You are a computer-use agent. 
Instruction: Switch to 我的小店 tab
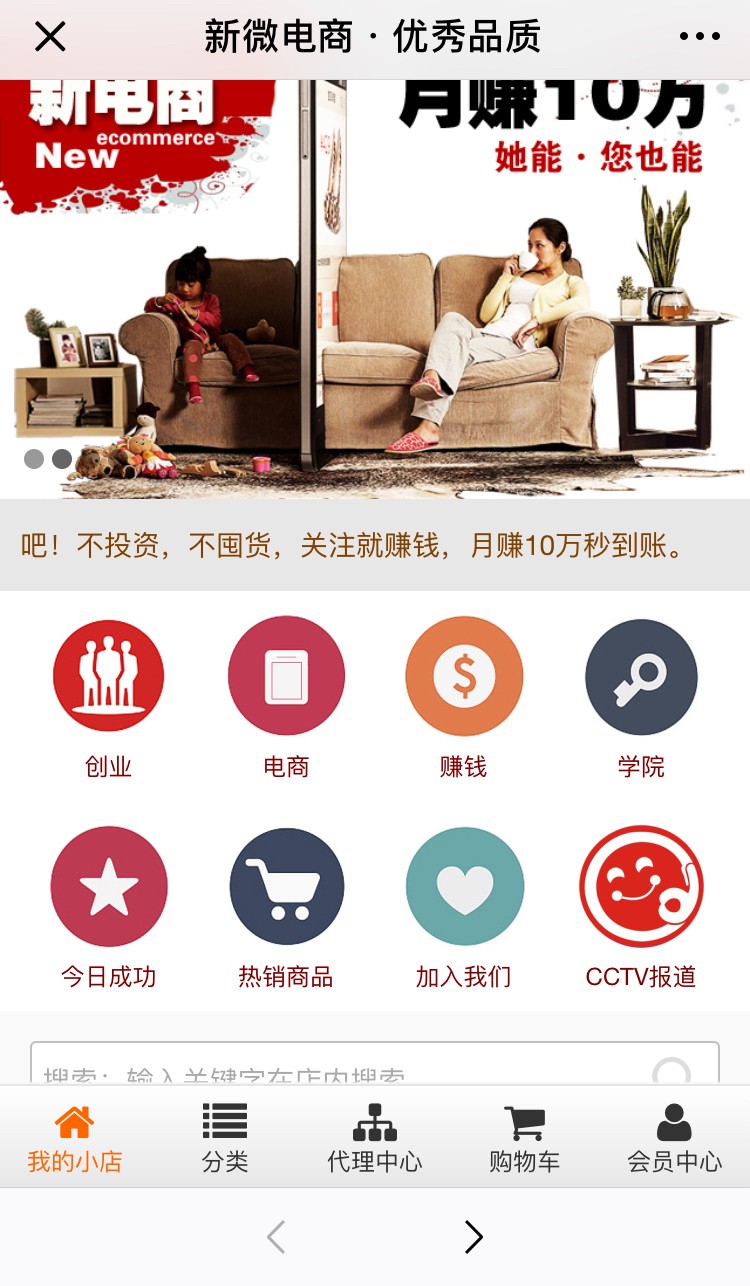pyautogui.click(x=75, y=1138)
